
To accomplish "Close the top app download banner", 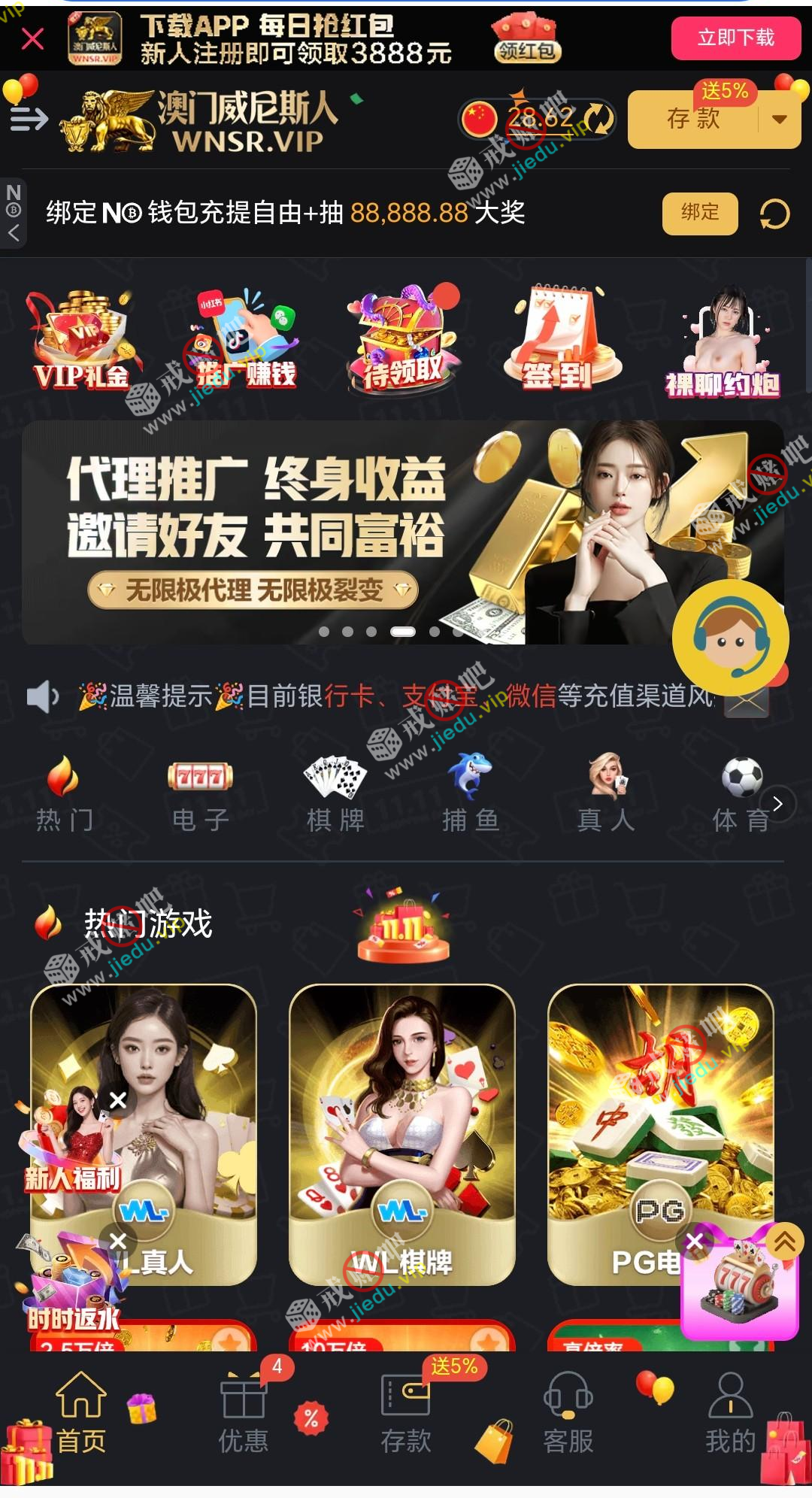I will (x=32, y=38).
